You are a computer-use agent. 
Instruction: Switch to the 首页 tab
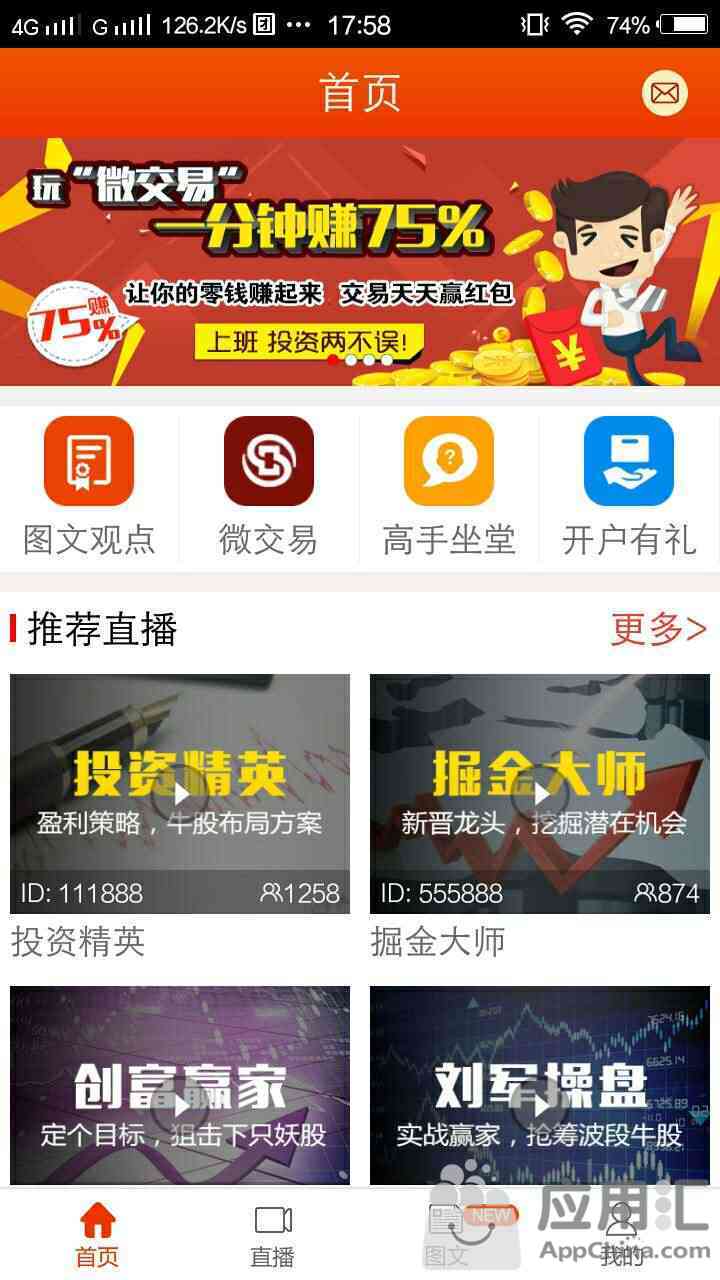click(x=97, y=1235)
